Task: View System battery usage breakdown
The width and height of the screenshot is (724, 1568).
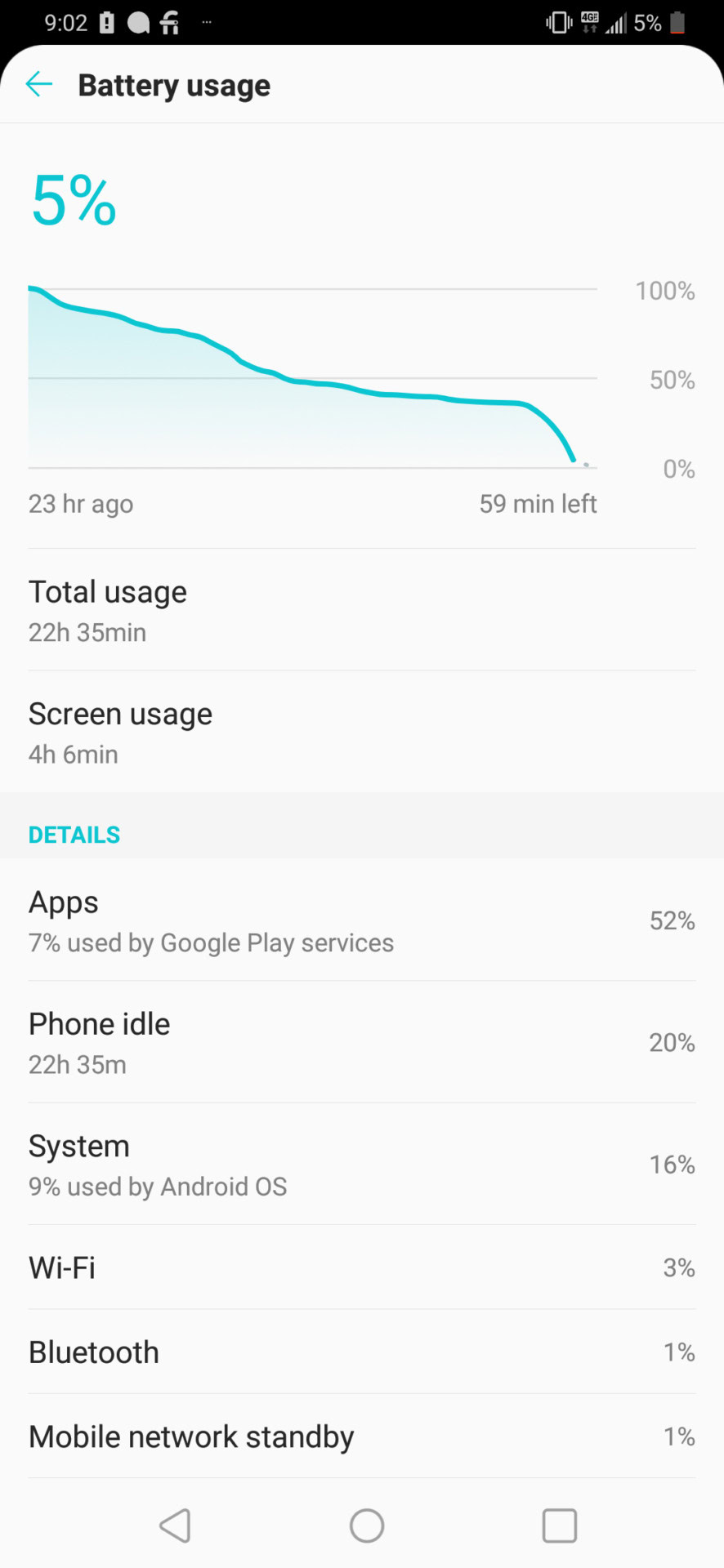Action: (x=362, y=1164)
